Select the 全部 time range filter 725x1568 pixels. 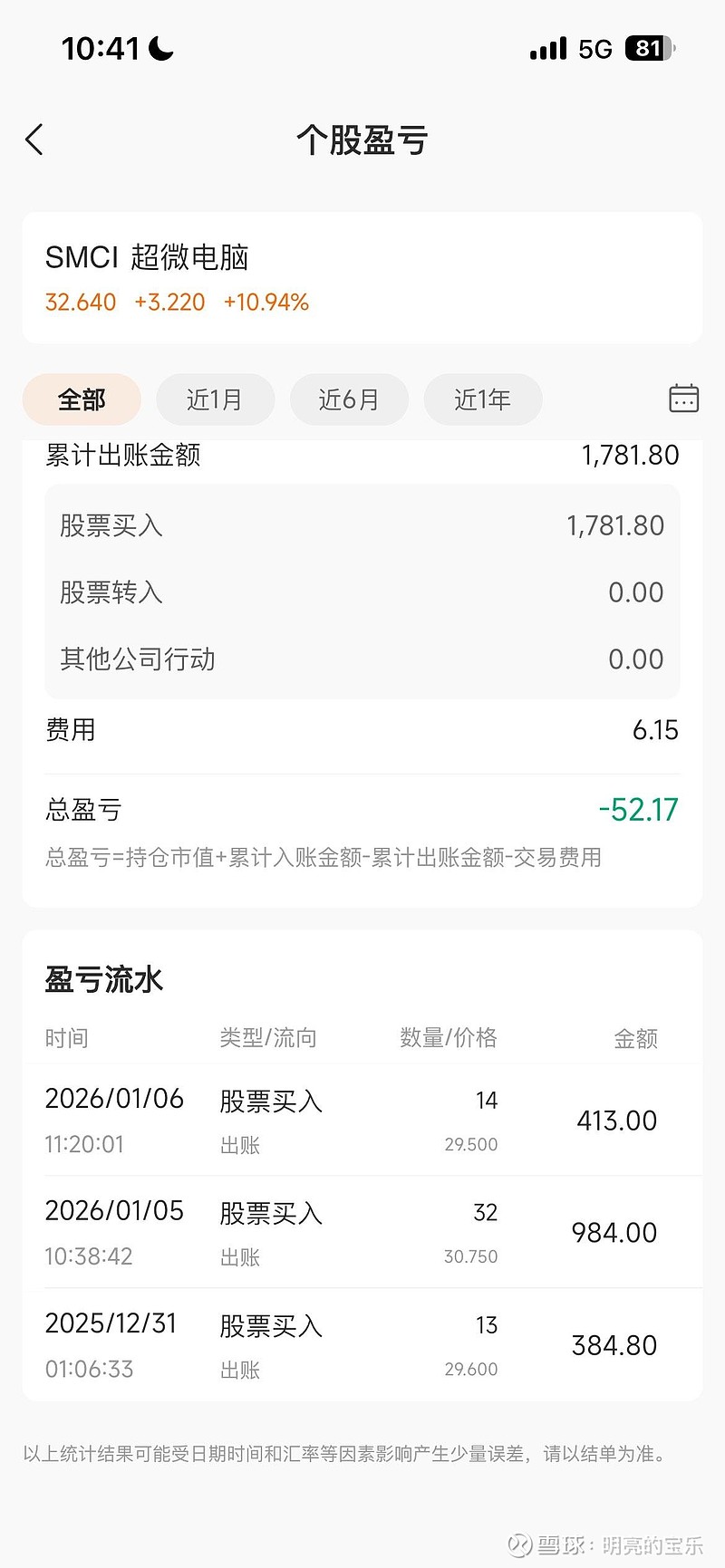[82, 399]
